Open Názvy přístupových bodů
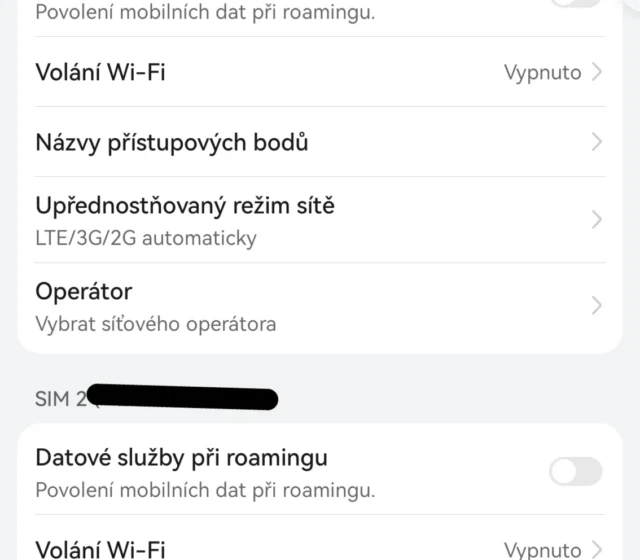 pyautogui.click(x=320, y=142)
